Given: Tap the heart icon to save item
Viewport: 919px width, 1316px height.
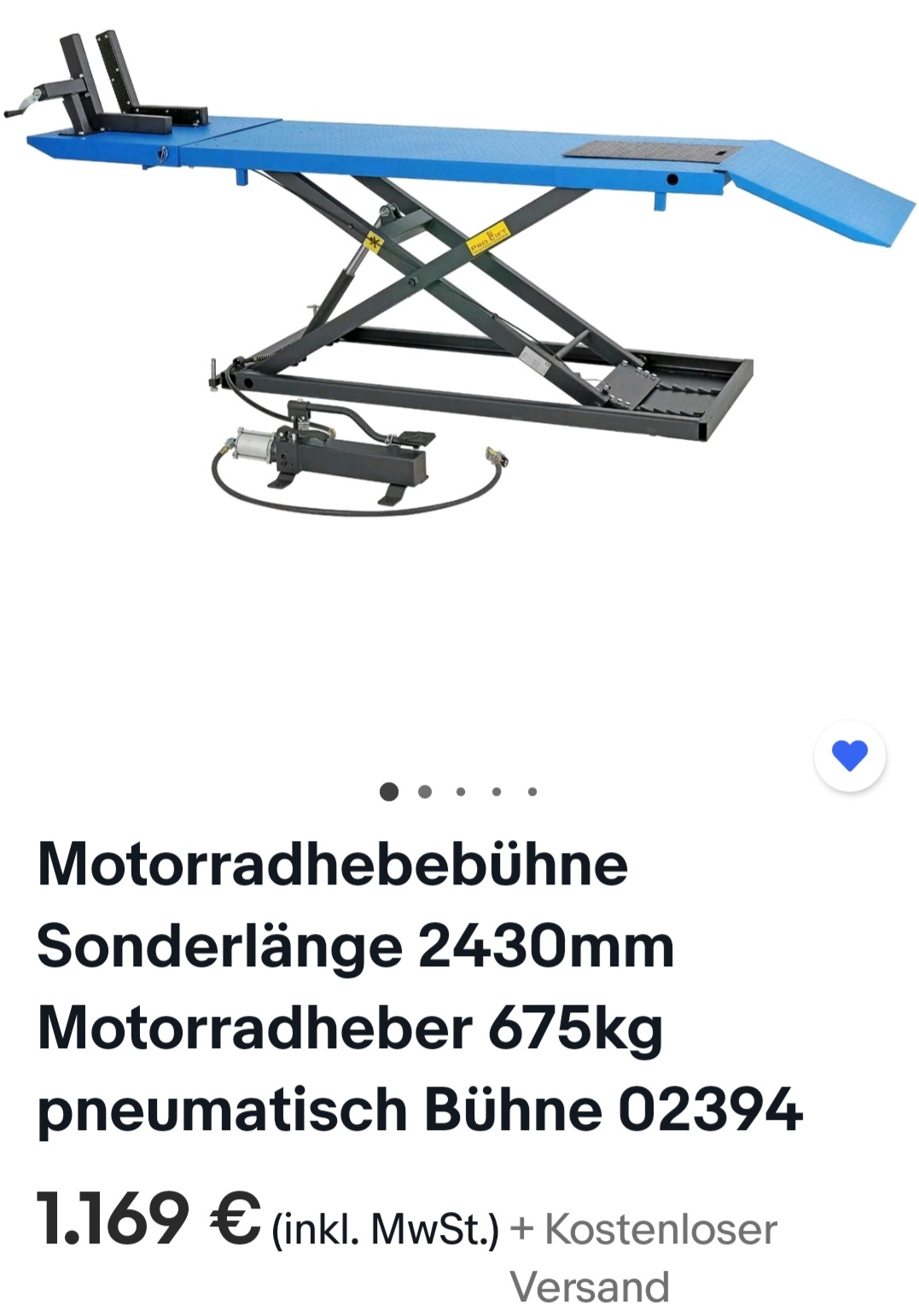Looking at the screenshot, I should point(849,756).
